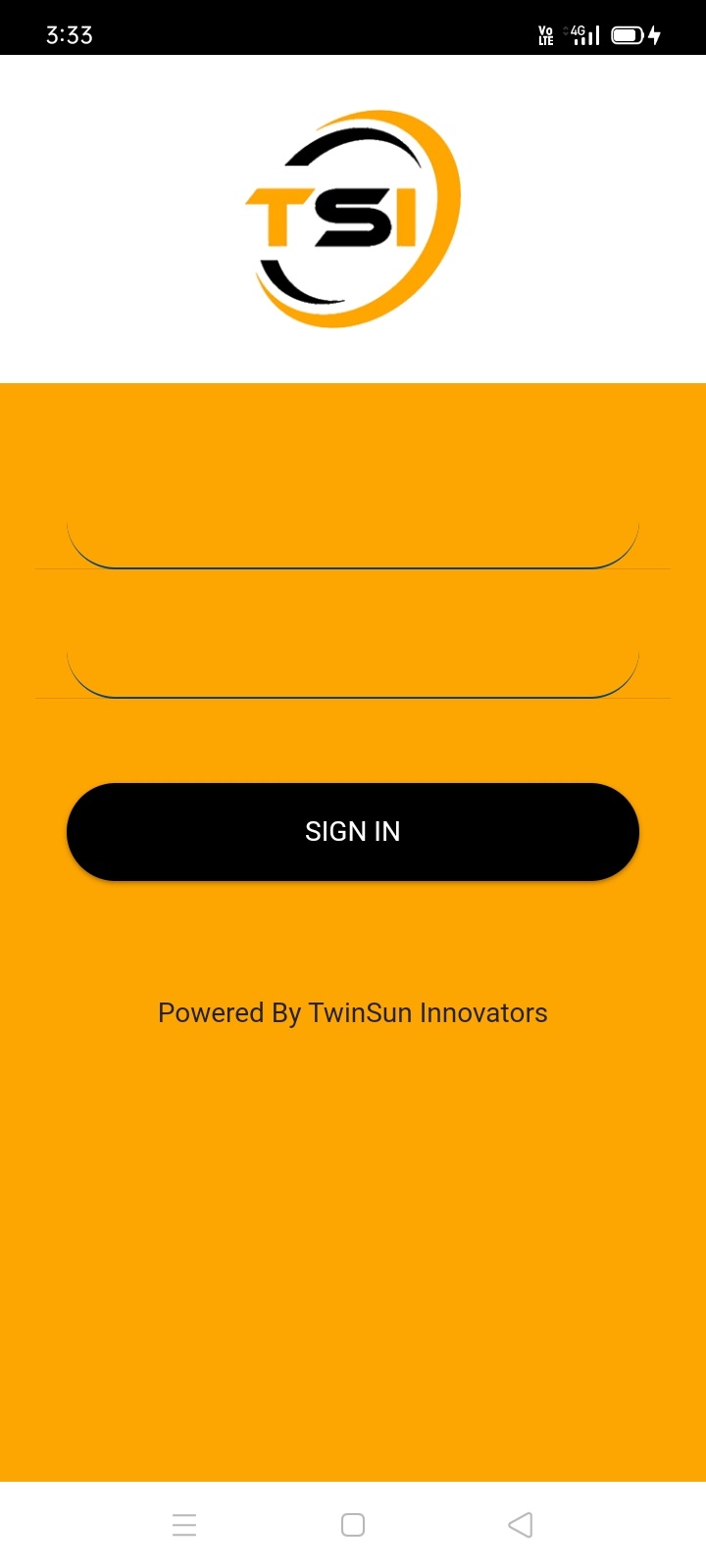Open recent apps from navigation bar

(184, 1524)
